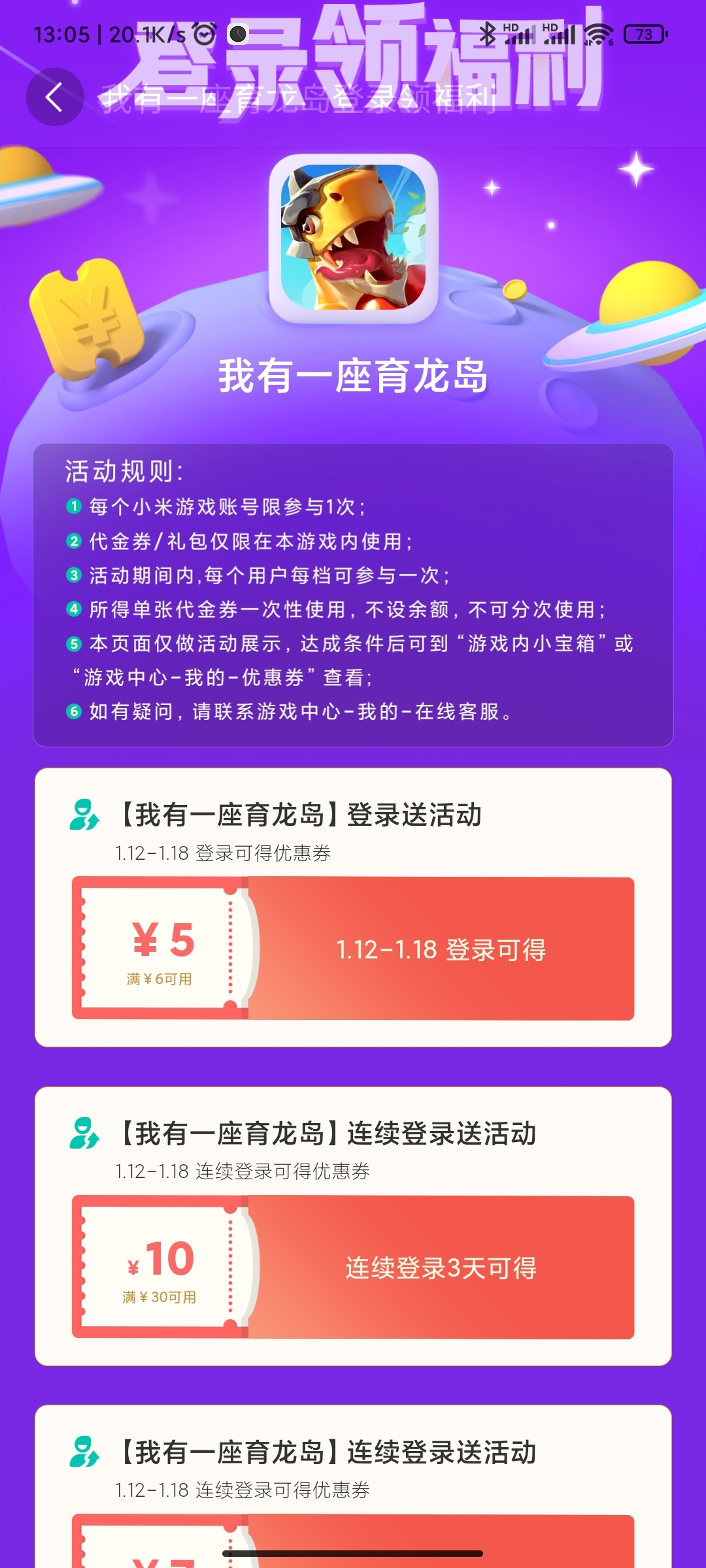The image size is (706, 1568).
Task: Open the 我有一座育龙岛 game icon
Action: [x=353, y=237]
